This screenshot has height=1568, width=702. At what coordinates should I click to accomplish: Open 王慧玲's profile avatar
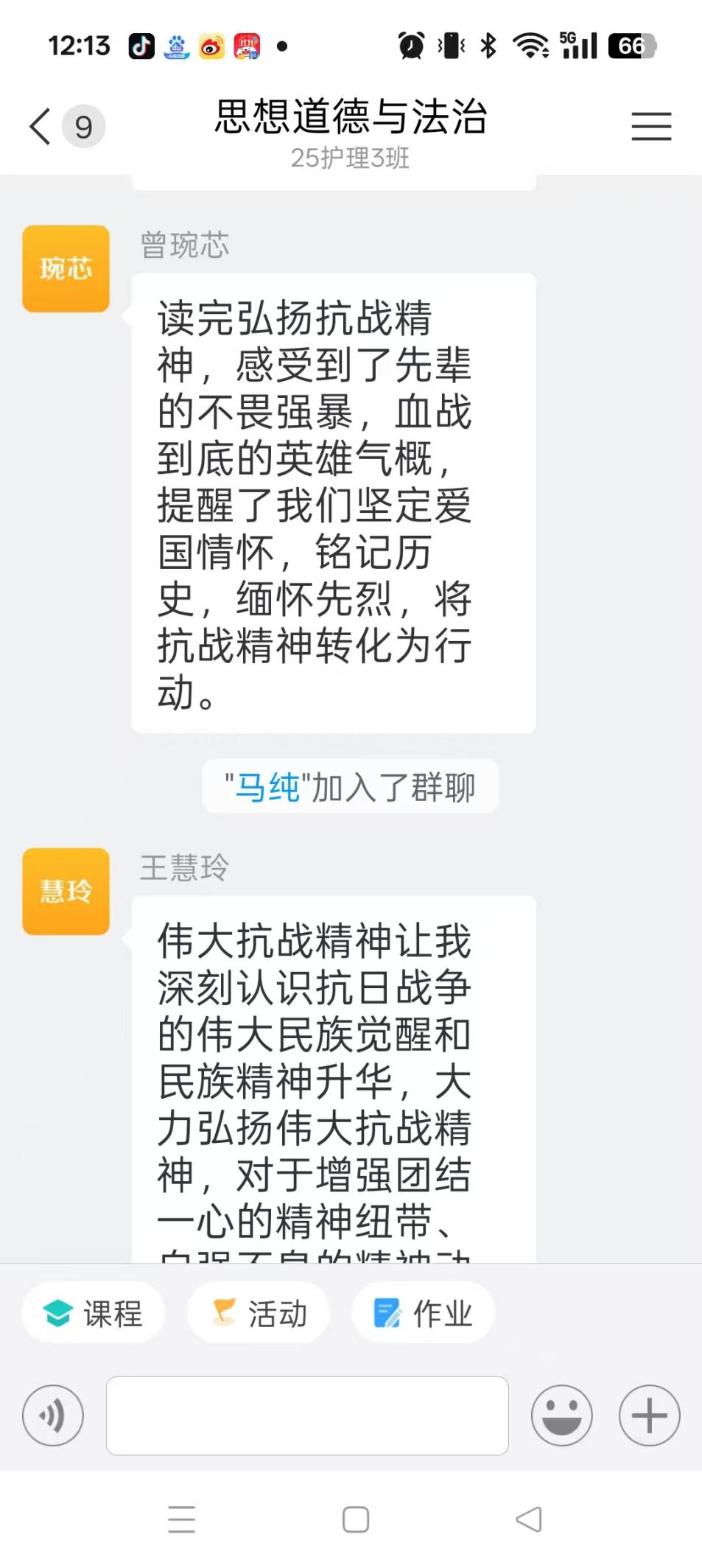66,891
